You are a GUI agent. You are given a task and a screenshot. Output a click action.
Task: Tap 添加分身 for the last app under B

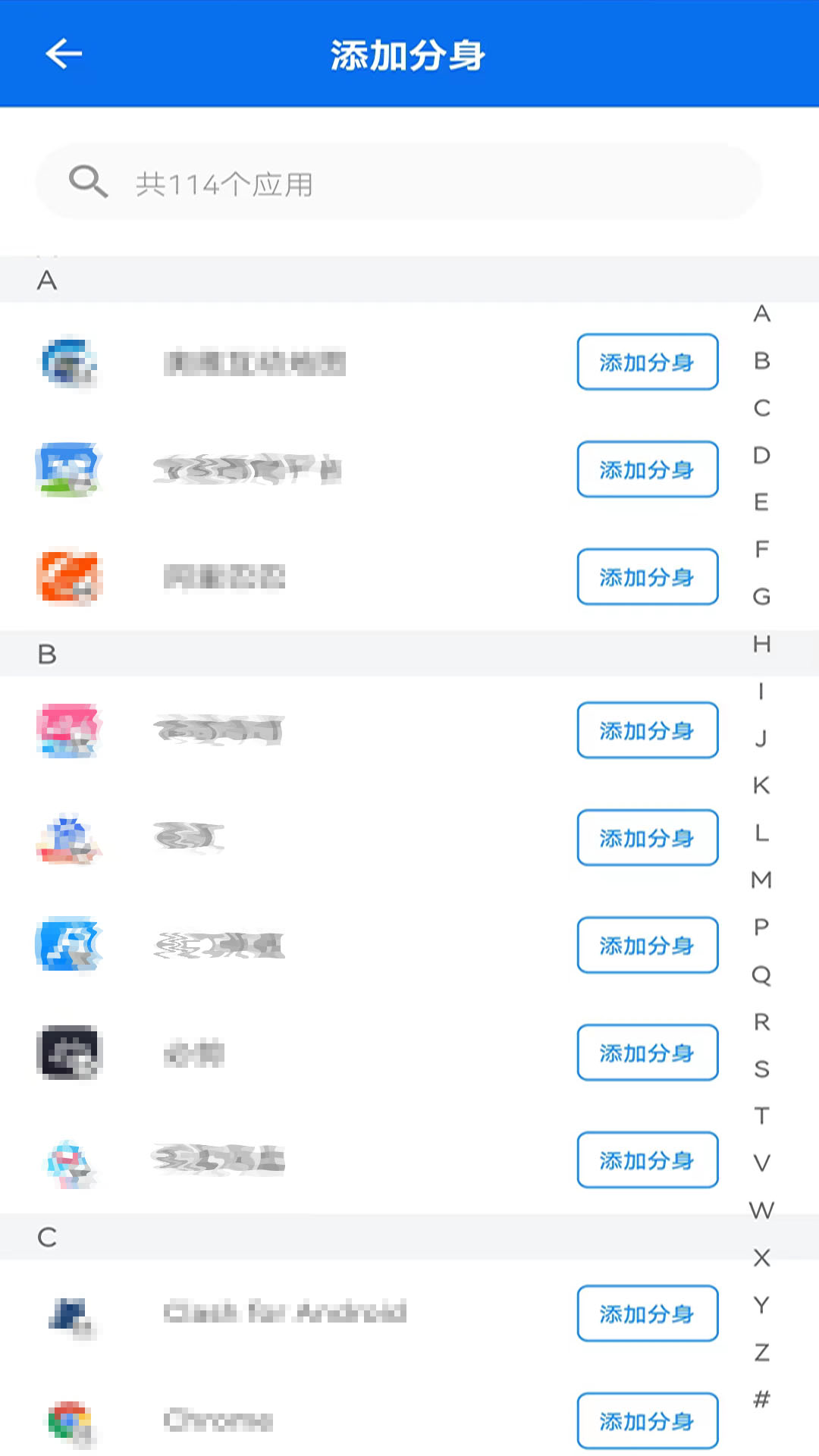[647, 1159]
